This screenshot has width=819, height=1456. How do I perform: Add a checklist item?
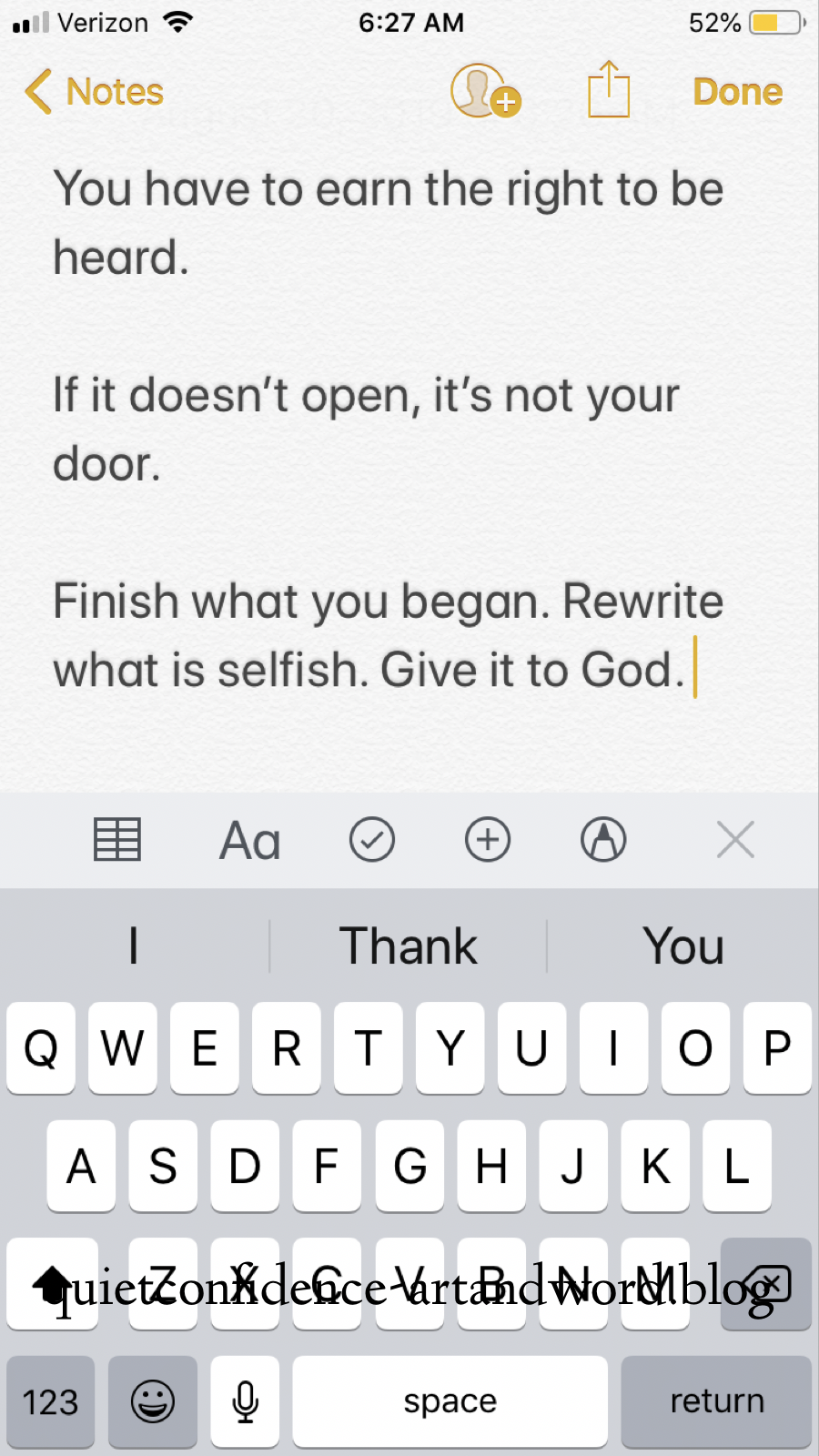[x=372, y=839]
